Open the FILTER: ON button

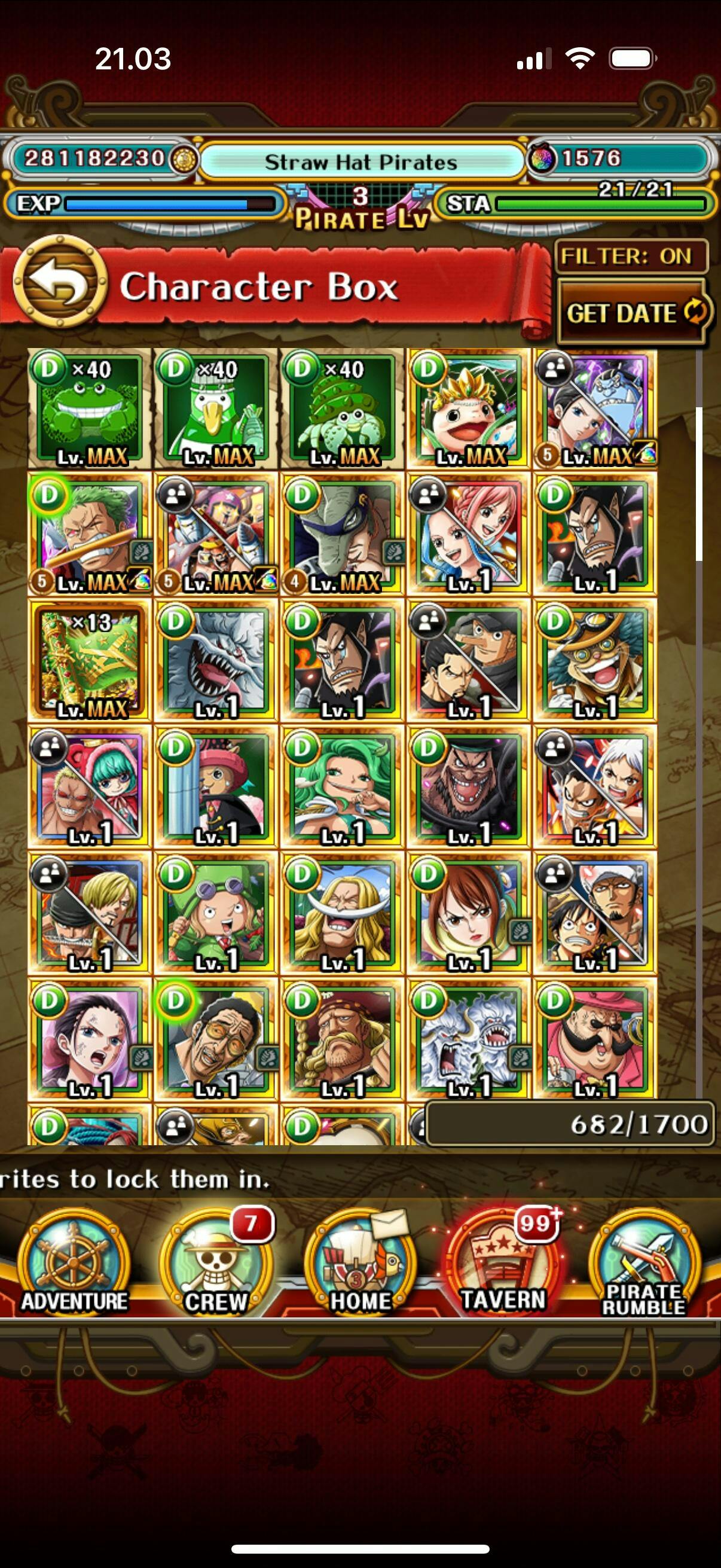tap(631, 257)
